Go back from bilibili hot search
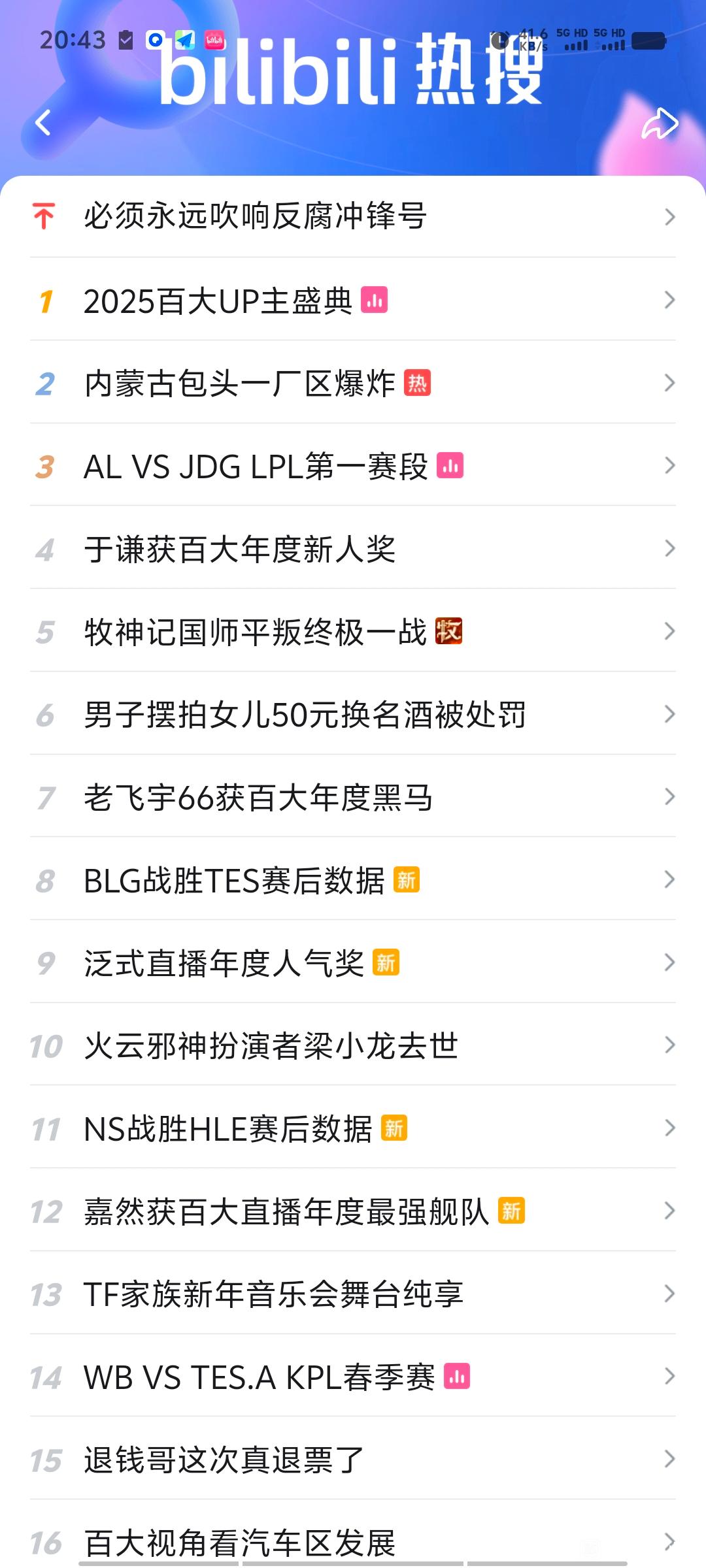 click(43, 123)
